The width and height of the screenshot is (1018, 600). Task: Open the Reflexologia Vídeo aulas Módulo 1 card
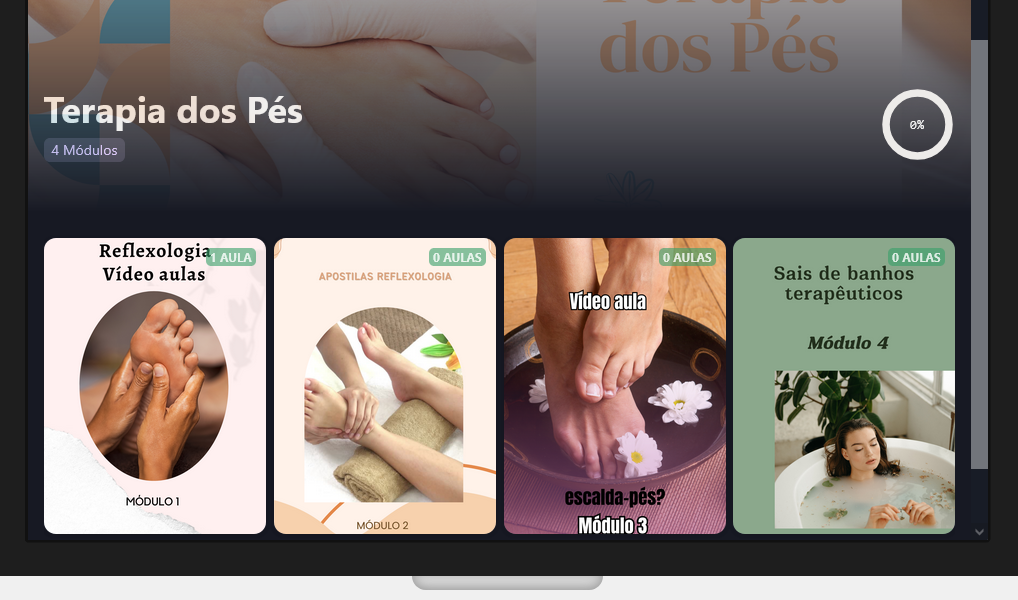(x=155, y=385)
